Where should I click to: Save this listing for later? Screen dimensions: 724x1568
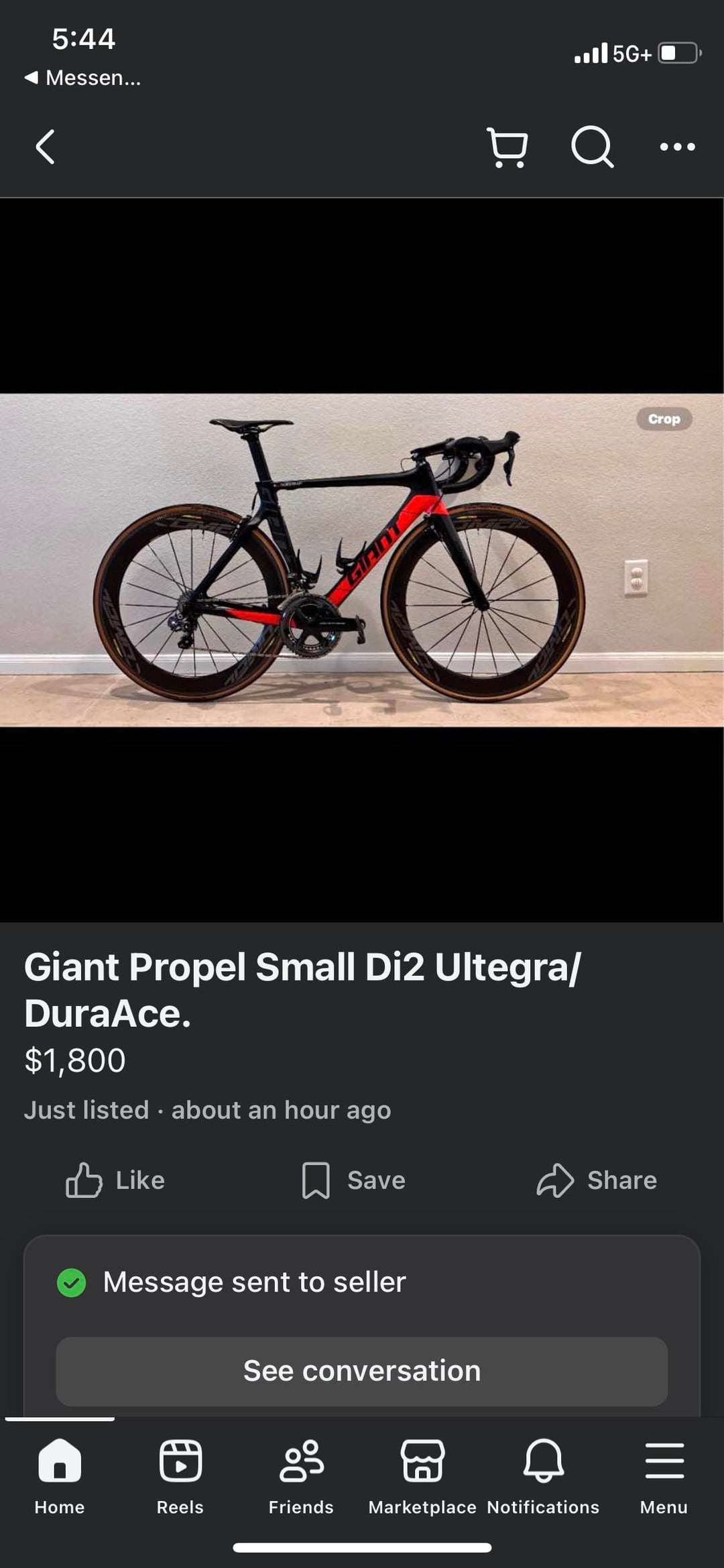pyautogui.click(x=353, y=1180)
